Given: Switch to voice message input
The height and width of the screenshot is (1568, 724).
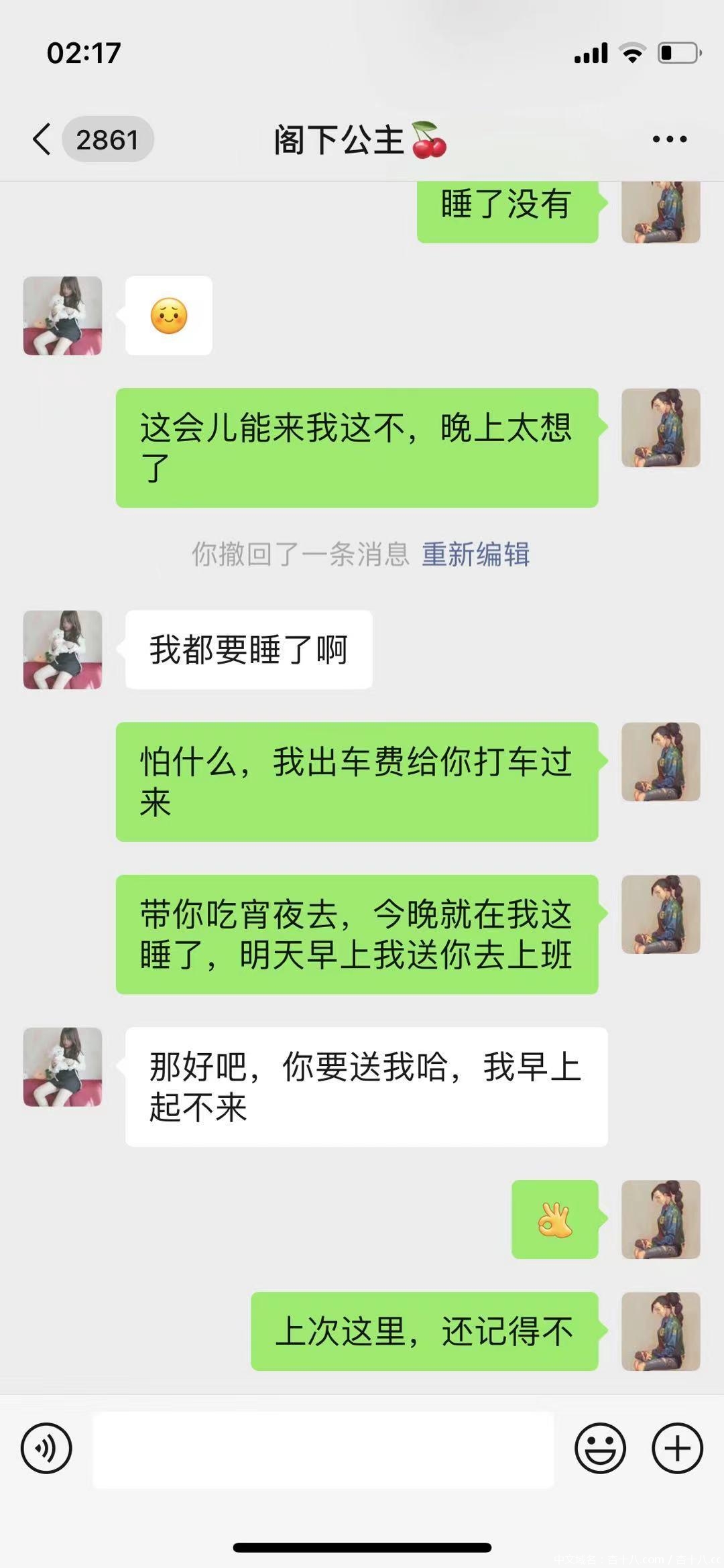Looking at the screenshot, I should pyautogui.click(x=46, y=1448).
